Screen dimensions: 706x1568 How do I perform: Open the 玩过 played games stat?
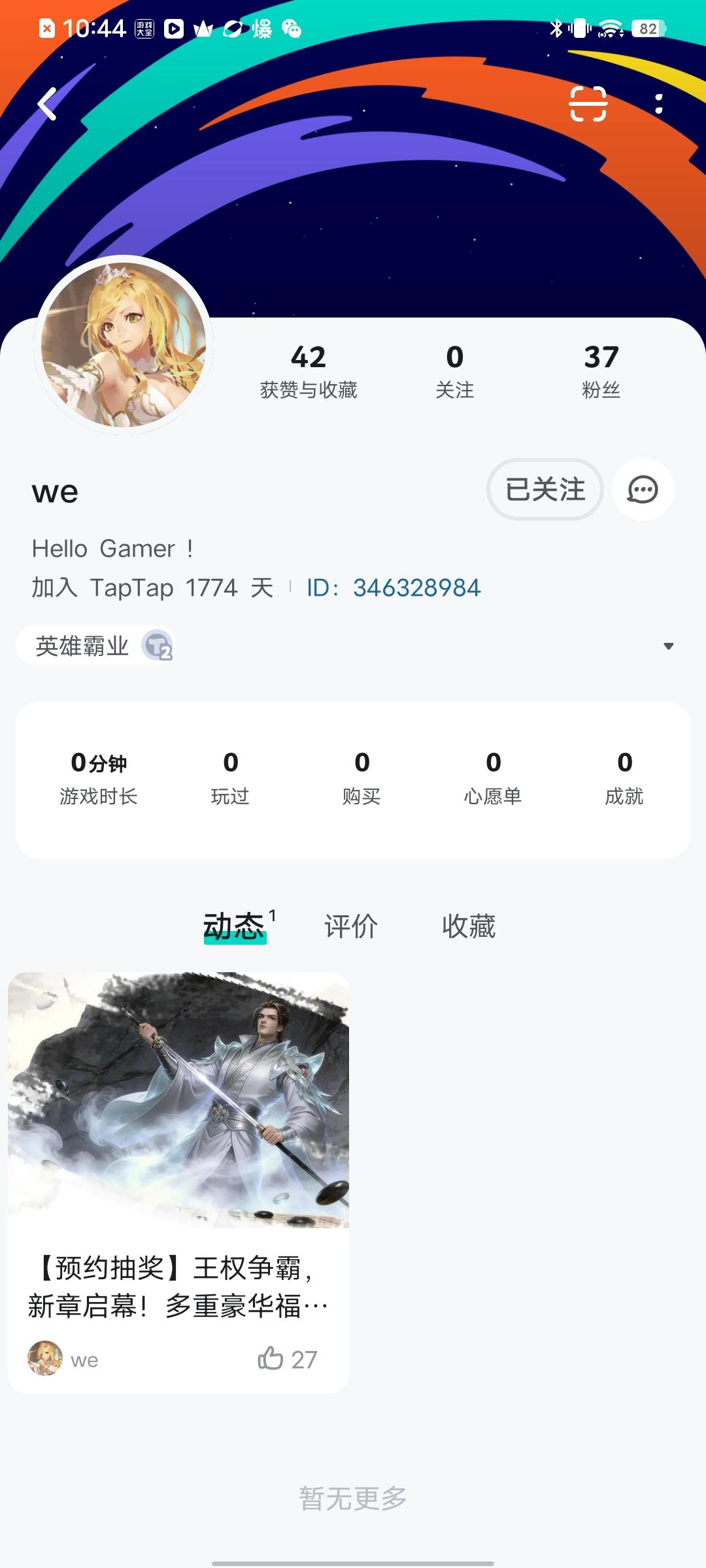coord(230,777)
